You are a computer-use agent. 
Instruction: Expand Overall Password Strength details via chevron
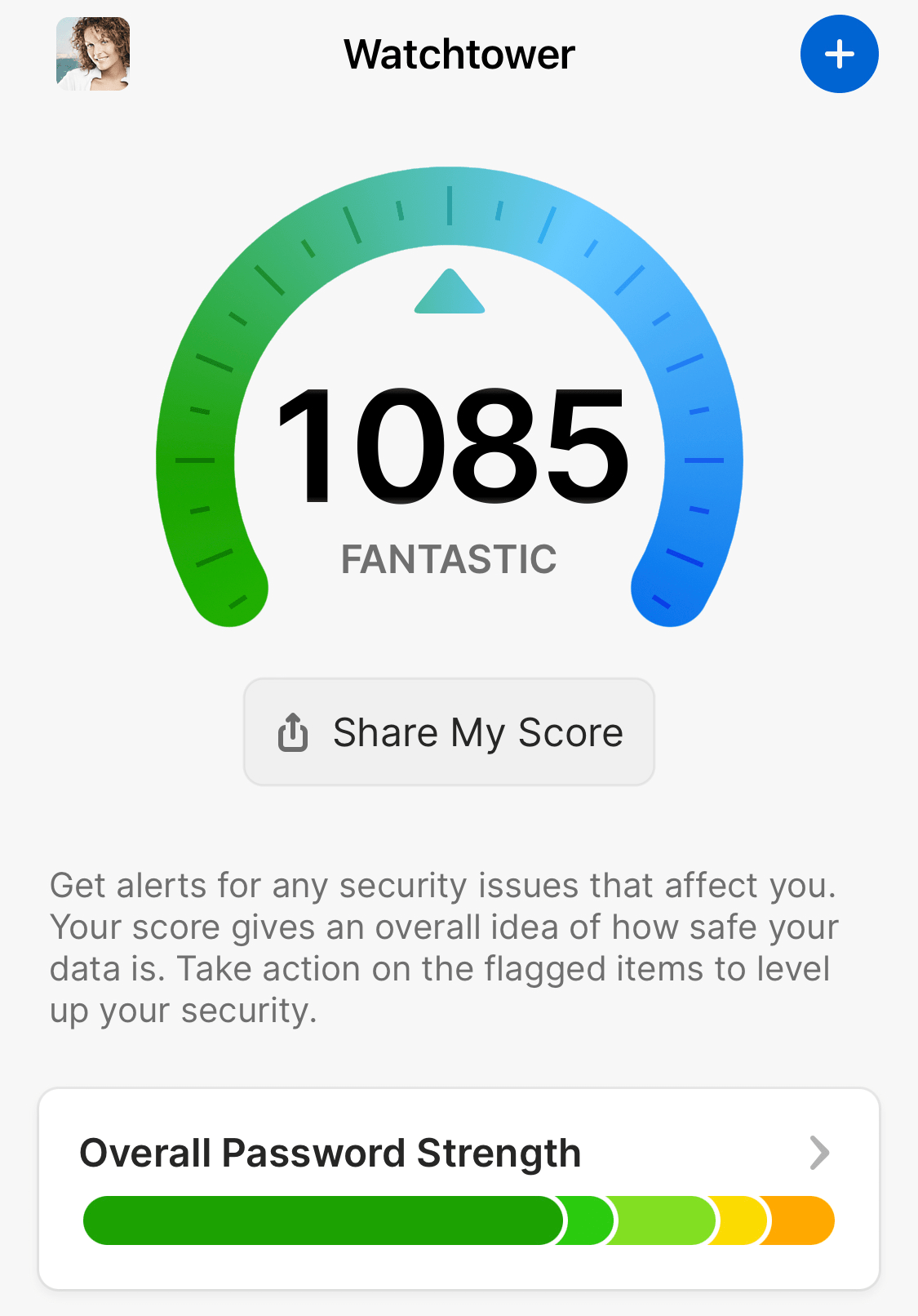click(x=818, y=1152)
